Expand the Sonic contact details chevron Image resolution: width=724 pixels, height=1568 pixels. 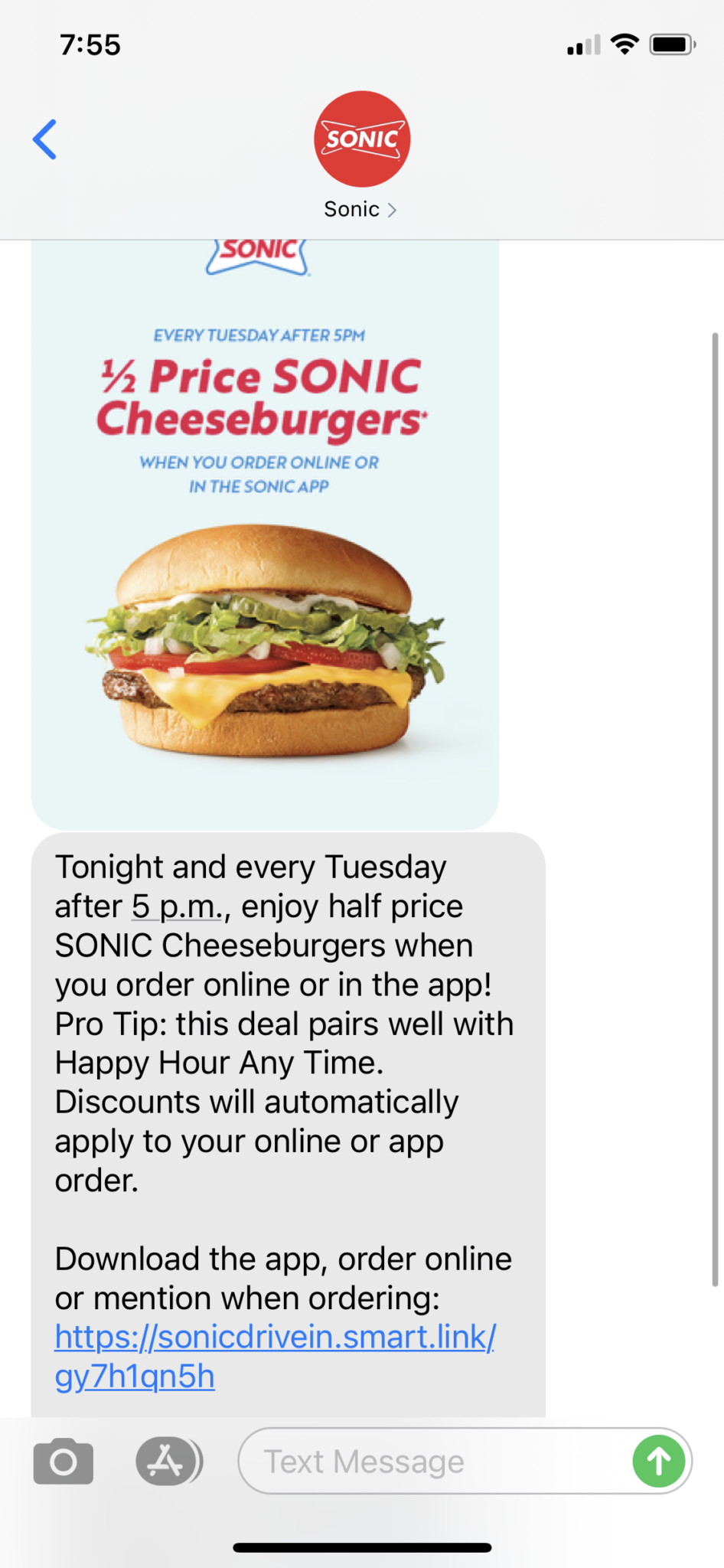point(393,208)
